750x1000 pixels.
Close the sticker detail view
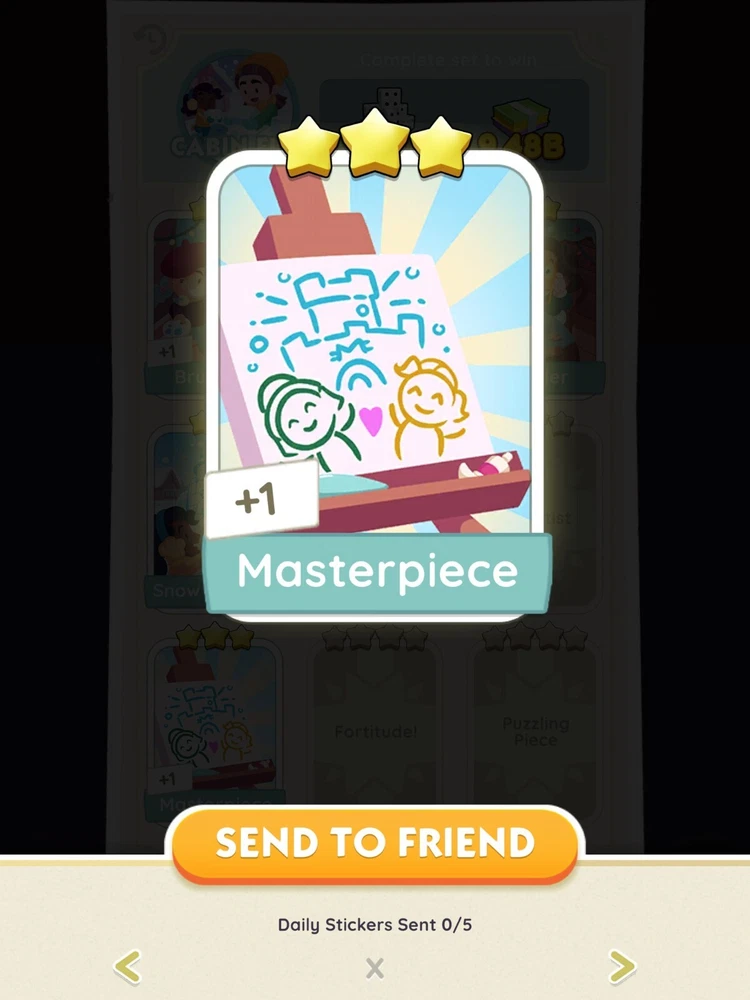tap(375, 967)
